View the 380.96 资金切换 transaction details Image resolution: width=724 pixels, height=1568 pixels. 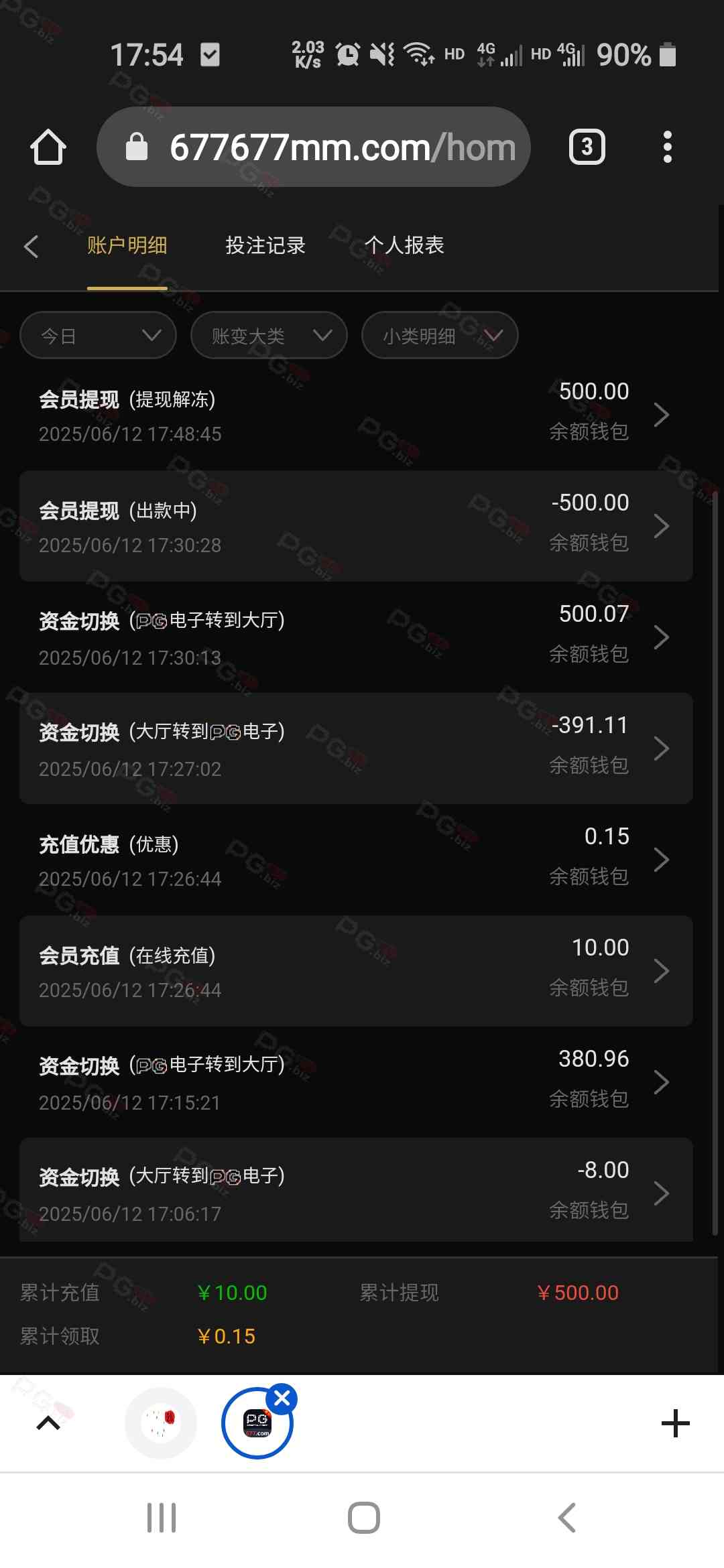tap(355, 1082)
